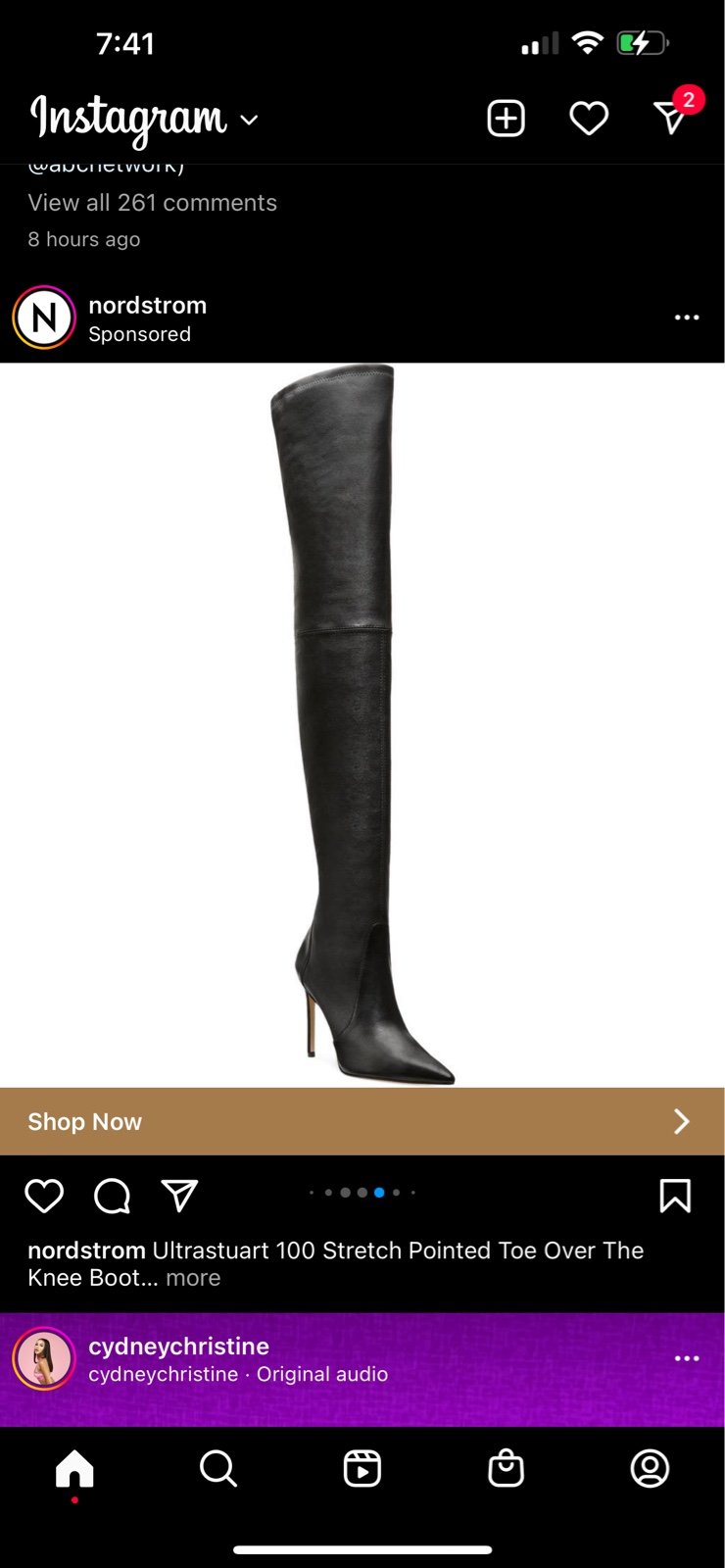The image size is (725, 1568).
Task: Open options menu for nordstrom ad
Action: (x=687, y=318)
